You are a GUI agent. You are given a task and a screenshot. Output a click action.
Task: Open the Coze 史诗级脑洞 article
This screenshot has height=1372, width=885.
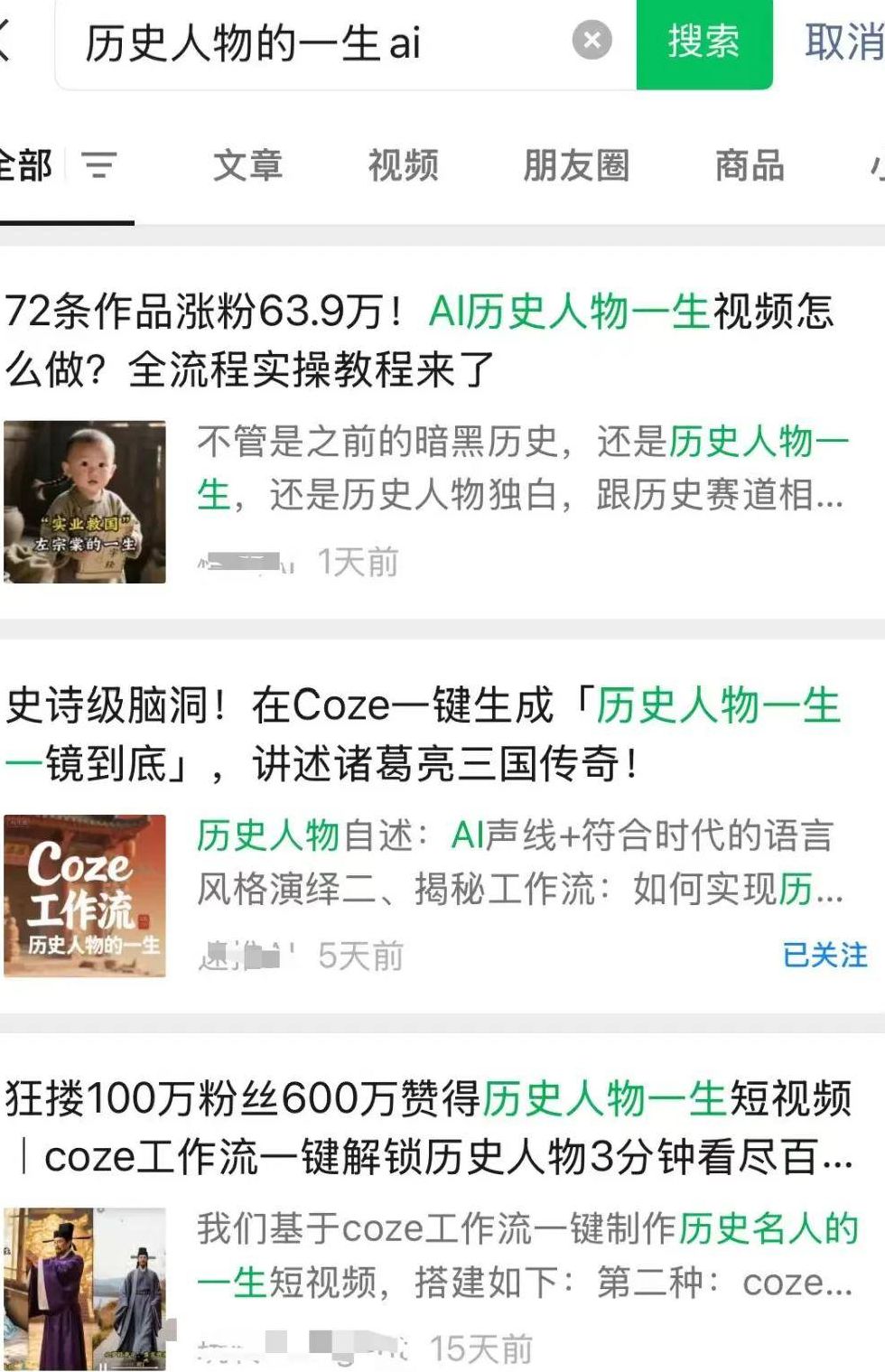point(423,733)
